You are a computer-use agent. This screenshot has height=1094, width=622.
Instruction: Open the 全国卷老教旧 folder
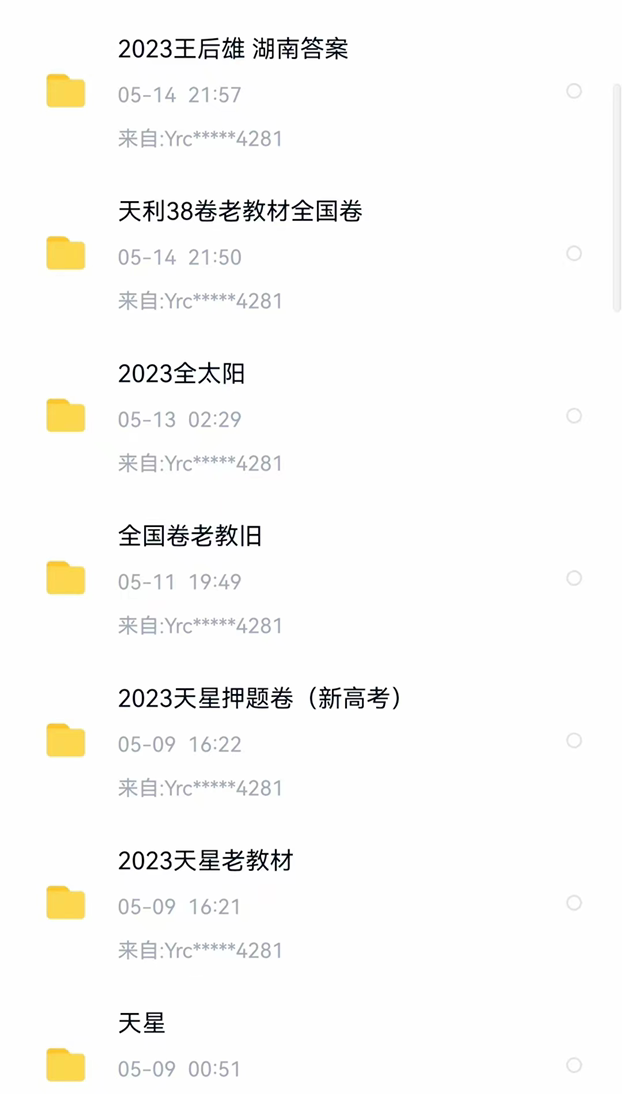tap(190, 536)
